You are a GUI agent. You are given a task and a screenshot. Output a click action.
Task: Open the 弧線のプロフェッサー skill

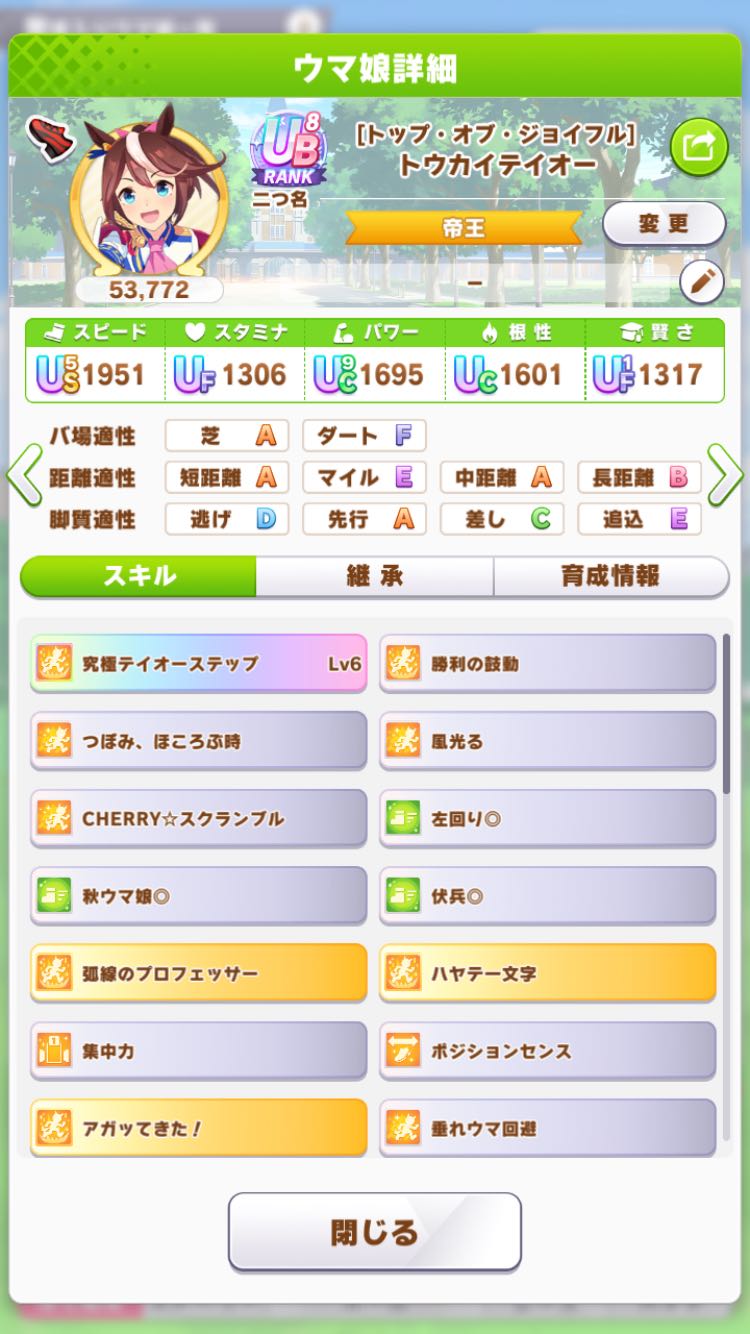pyautogui.click(x=198, y=973)
